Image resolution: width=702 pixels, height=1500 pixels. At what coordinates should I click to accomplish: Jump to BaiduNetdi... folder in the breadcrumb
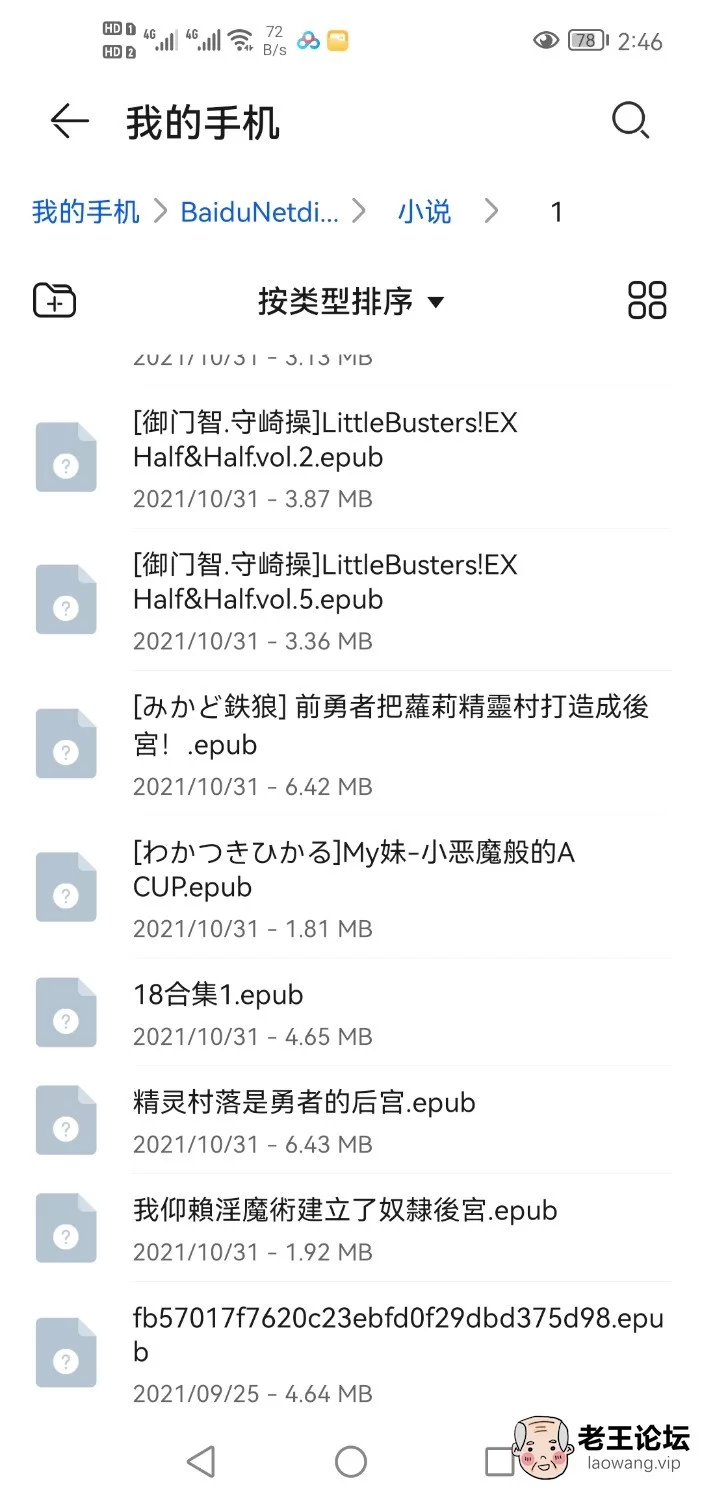point(259,212)
